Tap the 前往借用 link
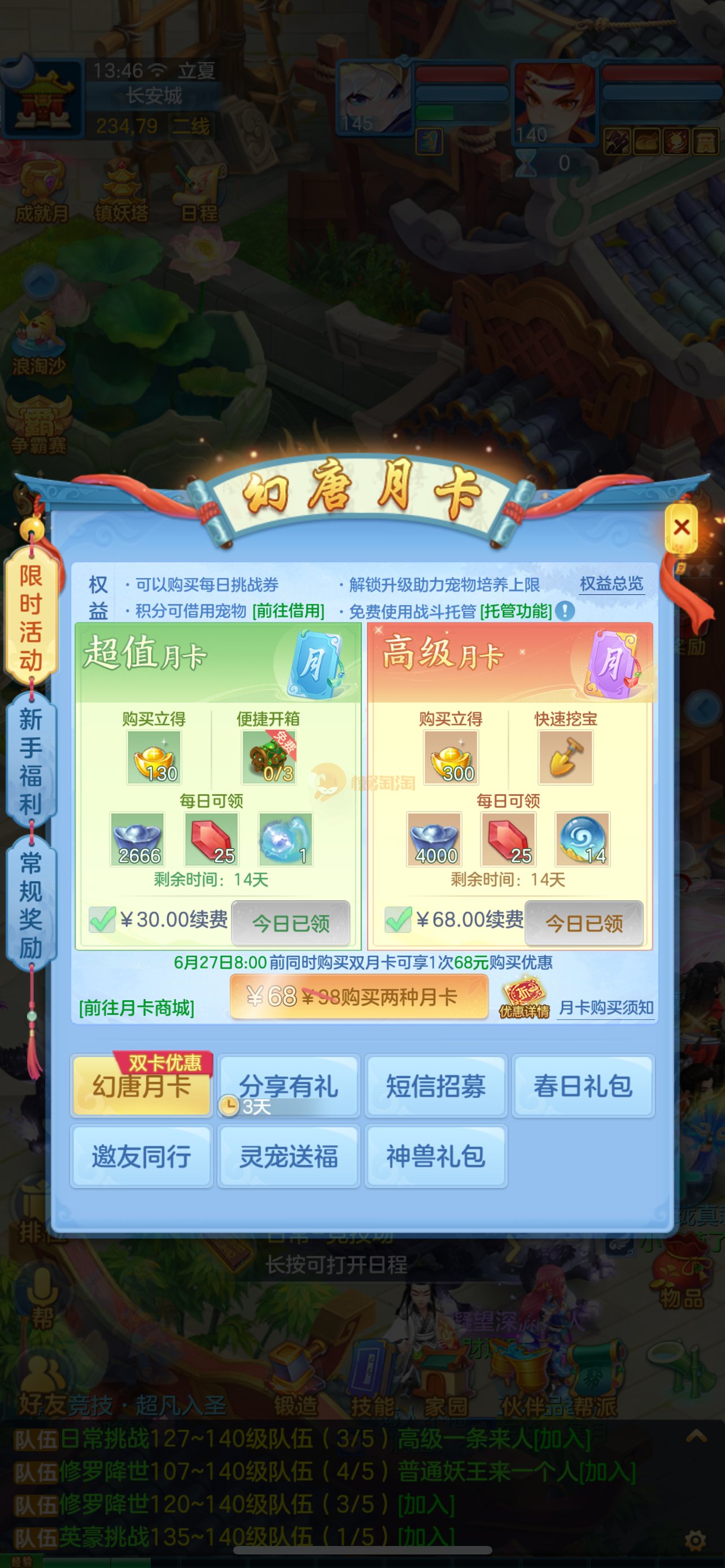Viewport: 725px width, 1568px height. coord(288,611)
